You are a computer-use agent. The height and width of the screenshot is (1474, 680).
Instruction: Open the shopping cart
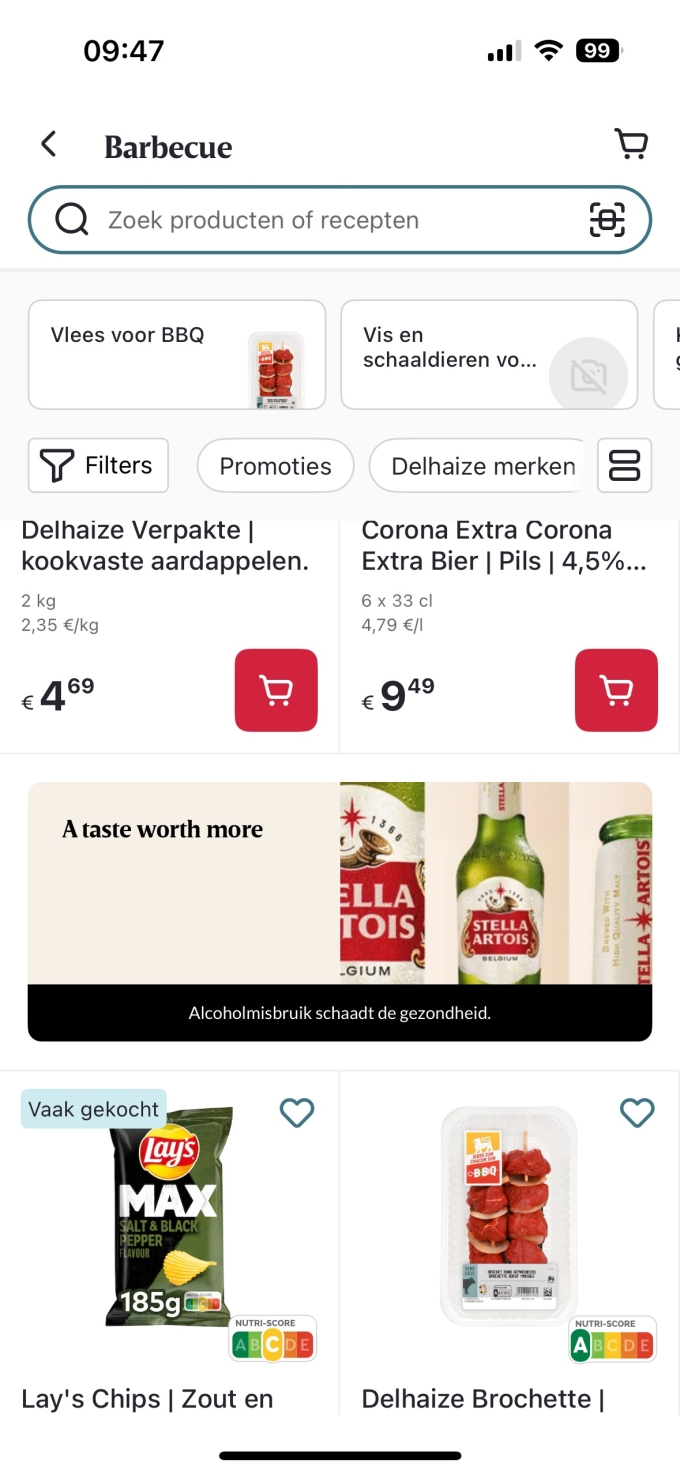(631, 145)
